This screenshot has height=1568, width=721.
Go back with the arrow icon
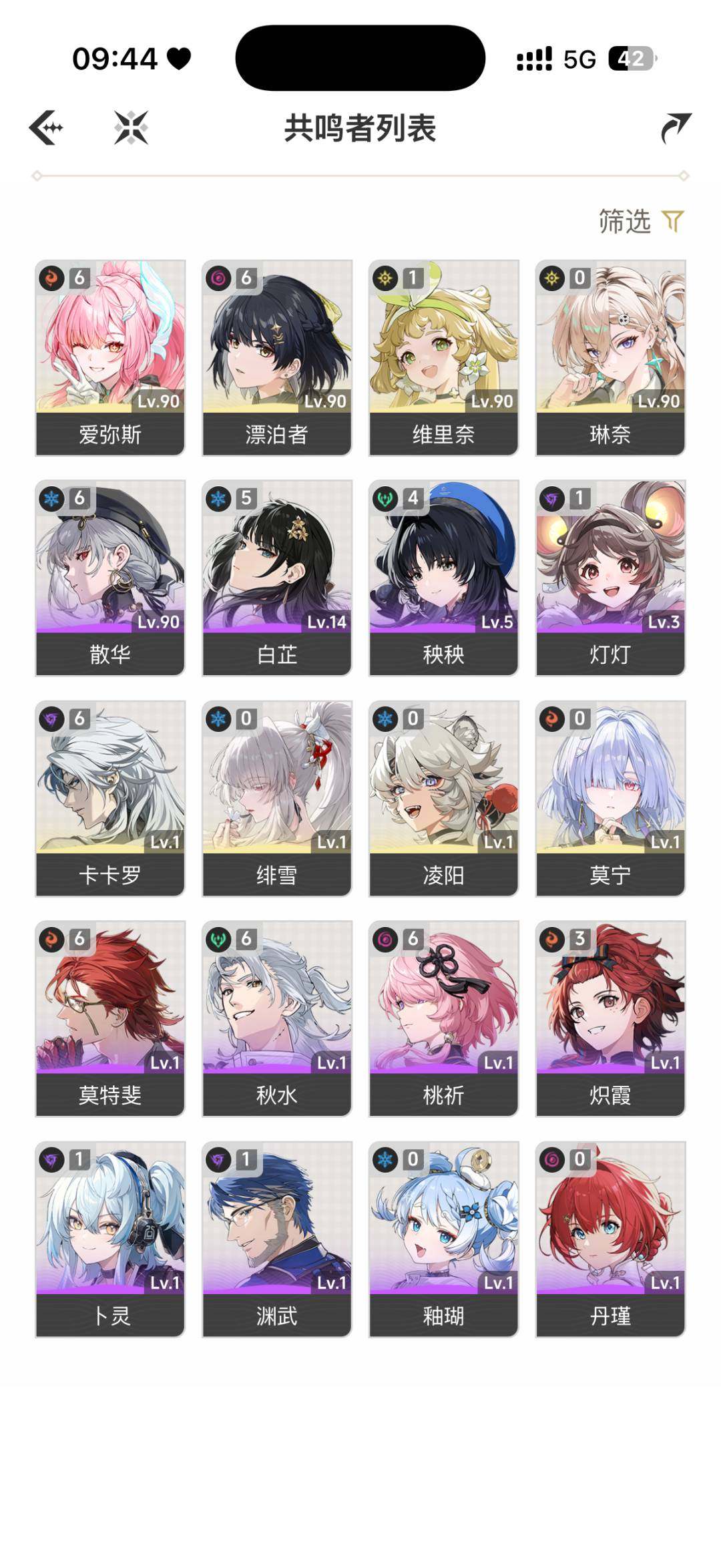point(47,128)
